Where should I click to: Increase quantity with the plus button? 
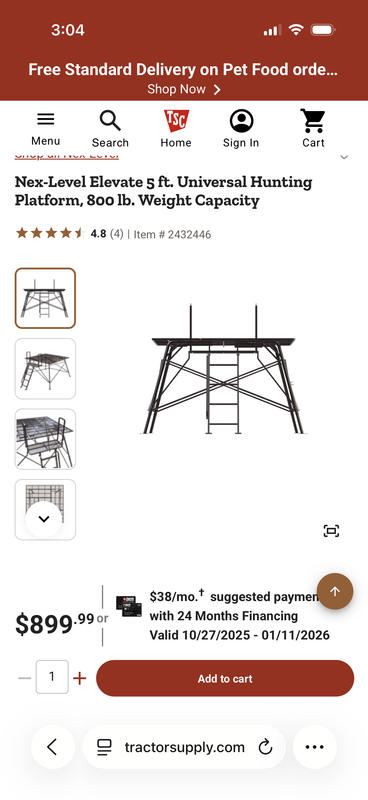pos(80,678)
